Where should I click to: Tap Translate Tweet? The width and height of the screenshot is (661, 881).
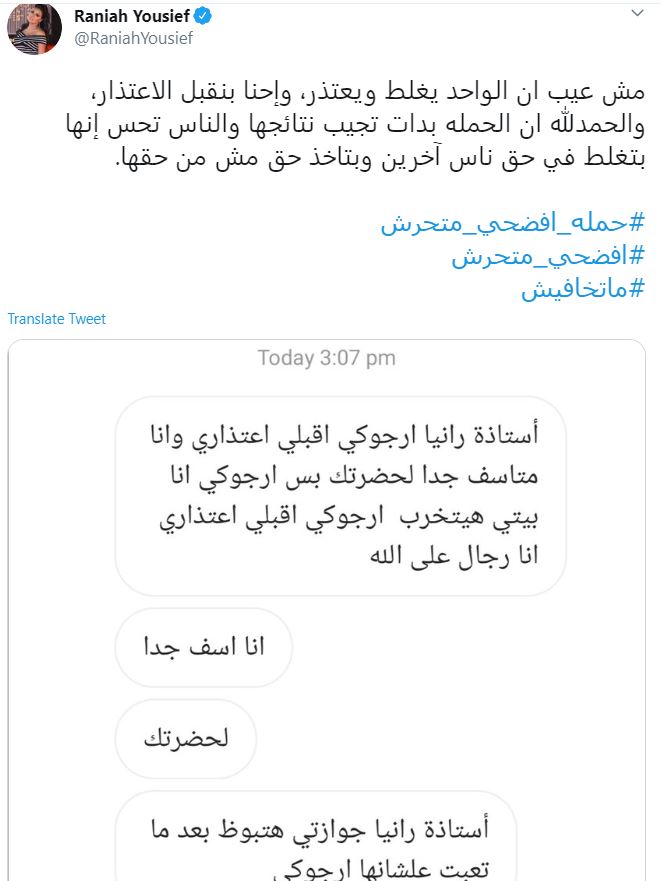pyautogui.click(x=56, y=319)
